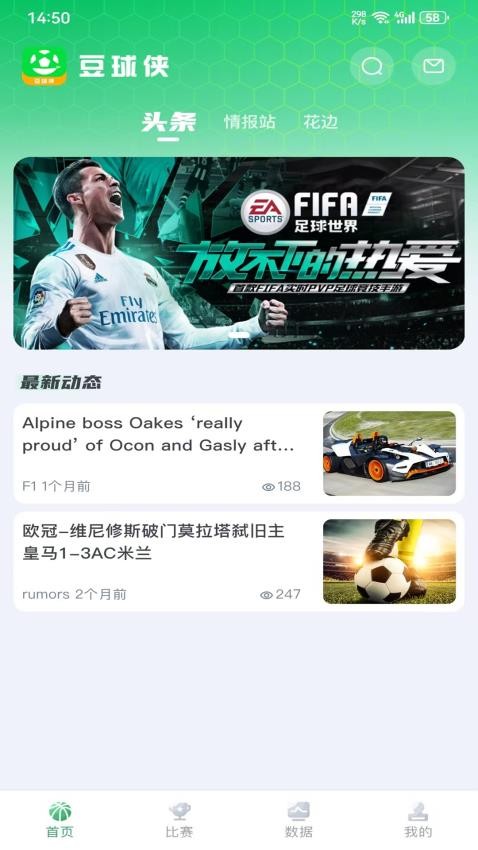Select the 头条 tab
478x850 pixels.
(169, 123)
